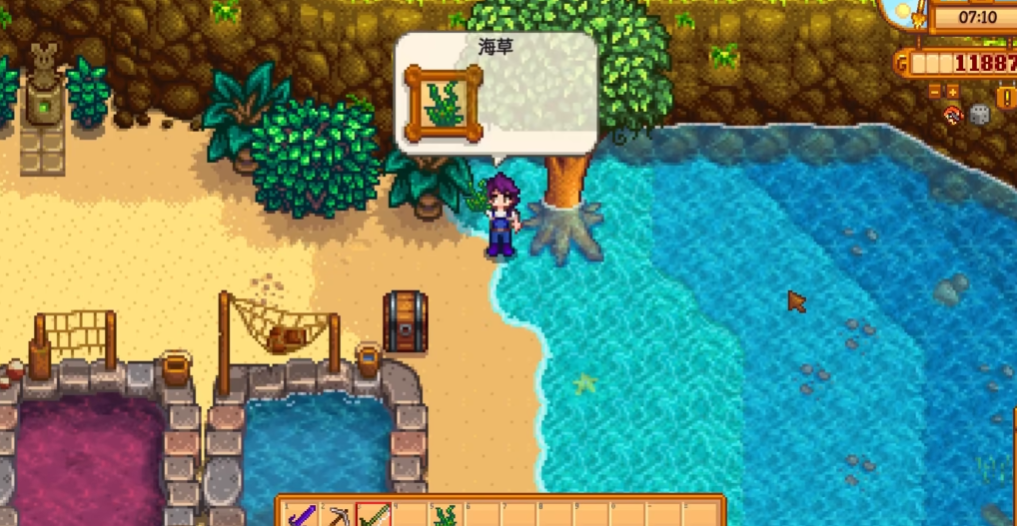Zoom in with the plus button

(953, 92)
